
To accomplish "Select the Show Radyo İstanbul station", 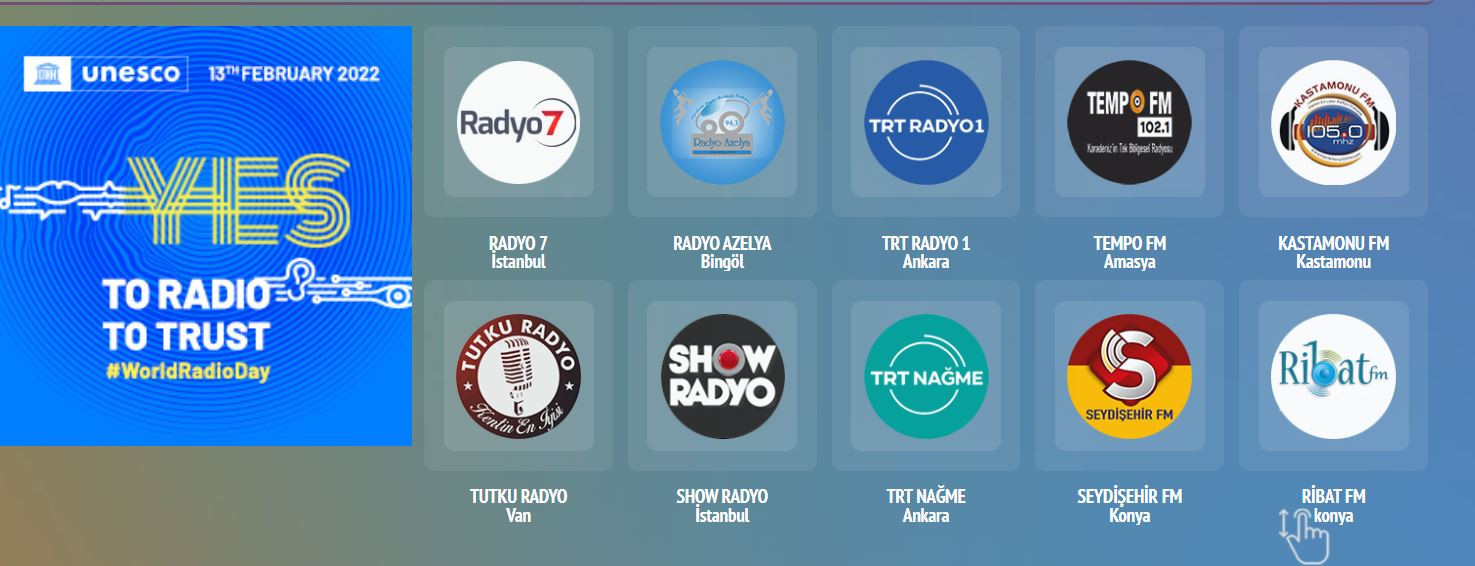I will click(722, 376).
